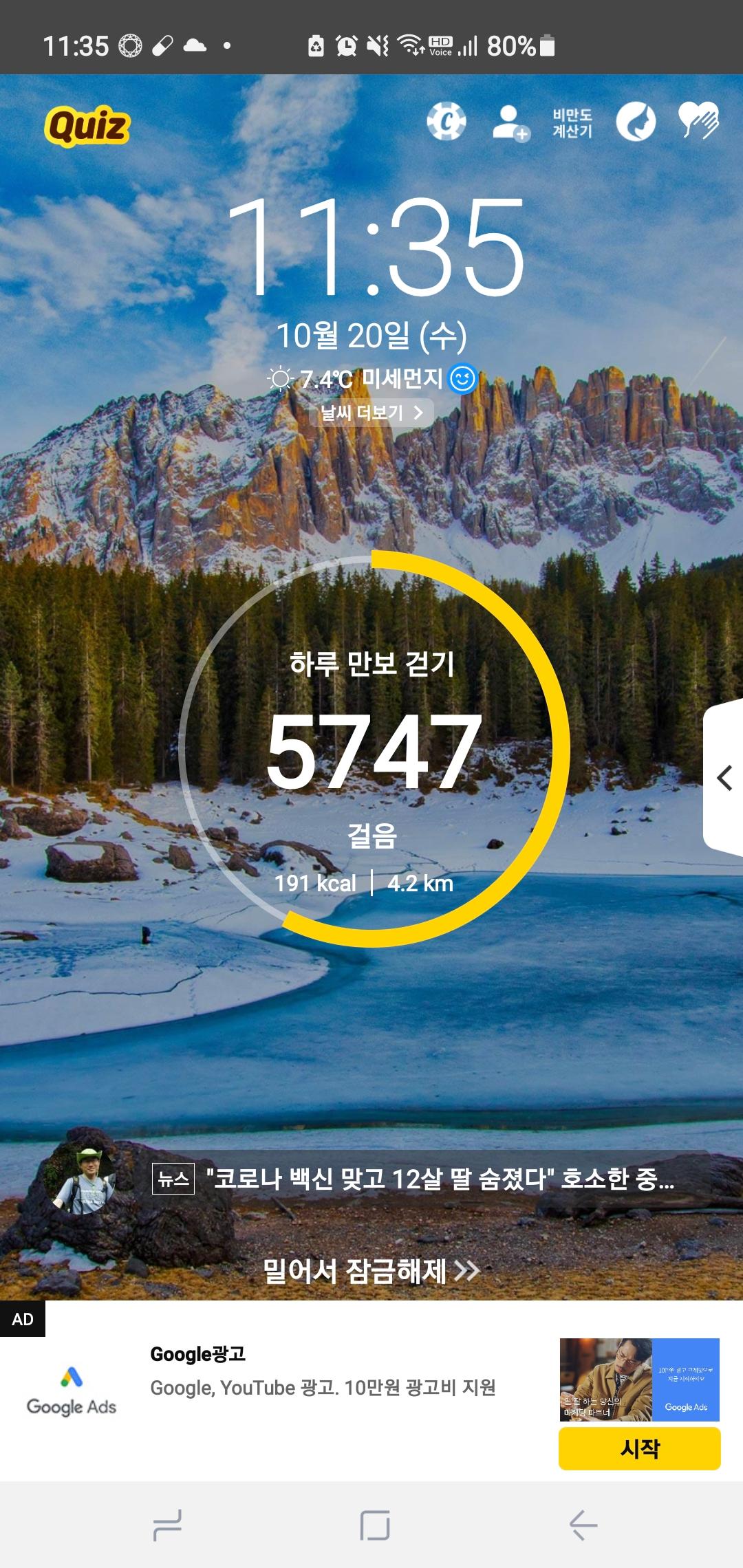743x1568 pixels.
Task: Open 날씨 더보기 weather details
Action: tap(372, 413)
